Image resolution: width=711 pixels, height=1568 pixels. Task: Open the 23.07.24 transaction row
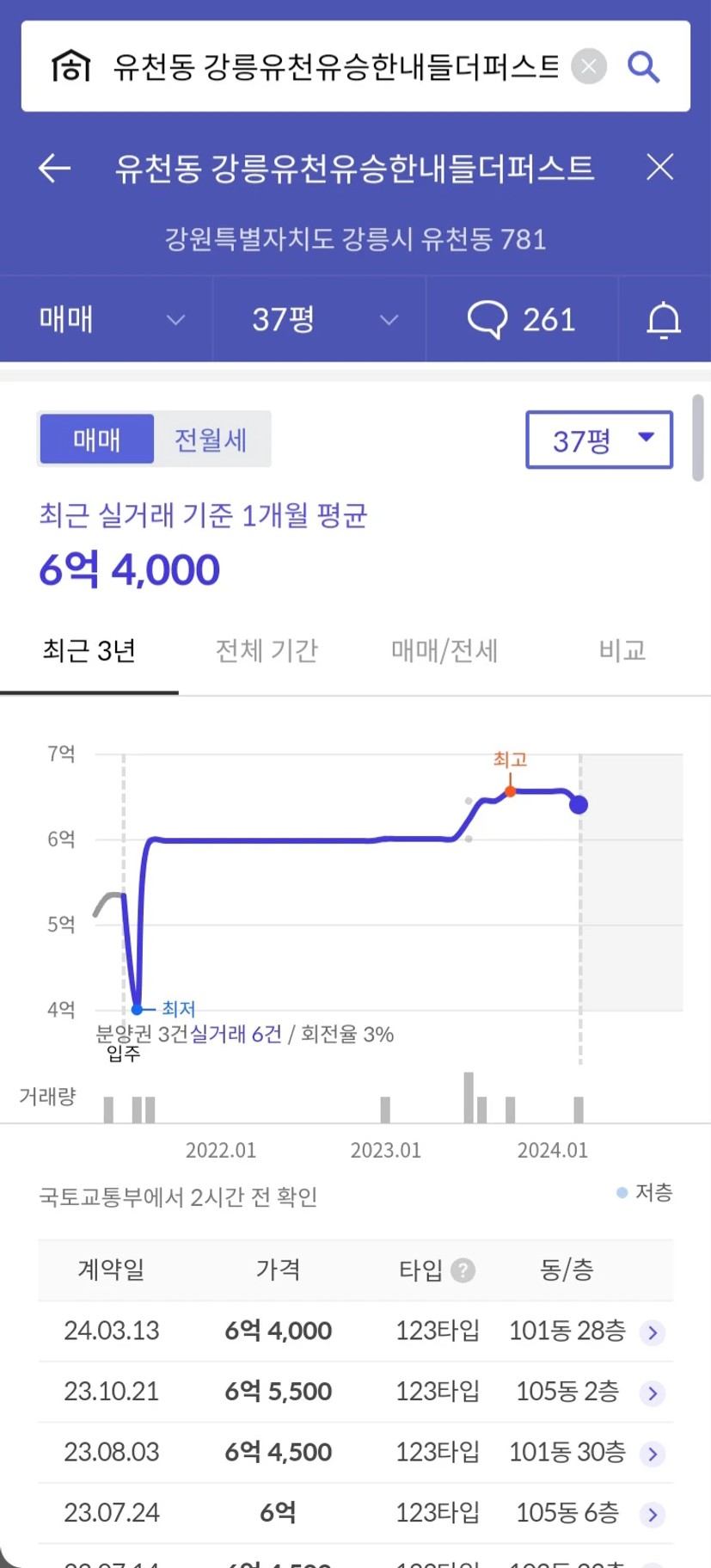pyautogui.click(x=355, y=1512)
